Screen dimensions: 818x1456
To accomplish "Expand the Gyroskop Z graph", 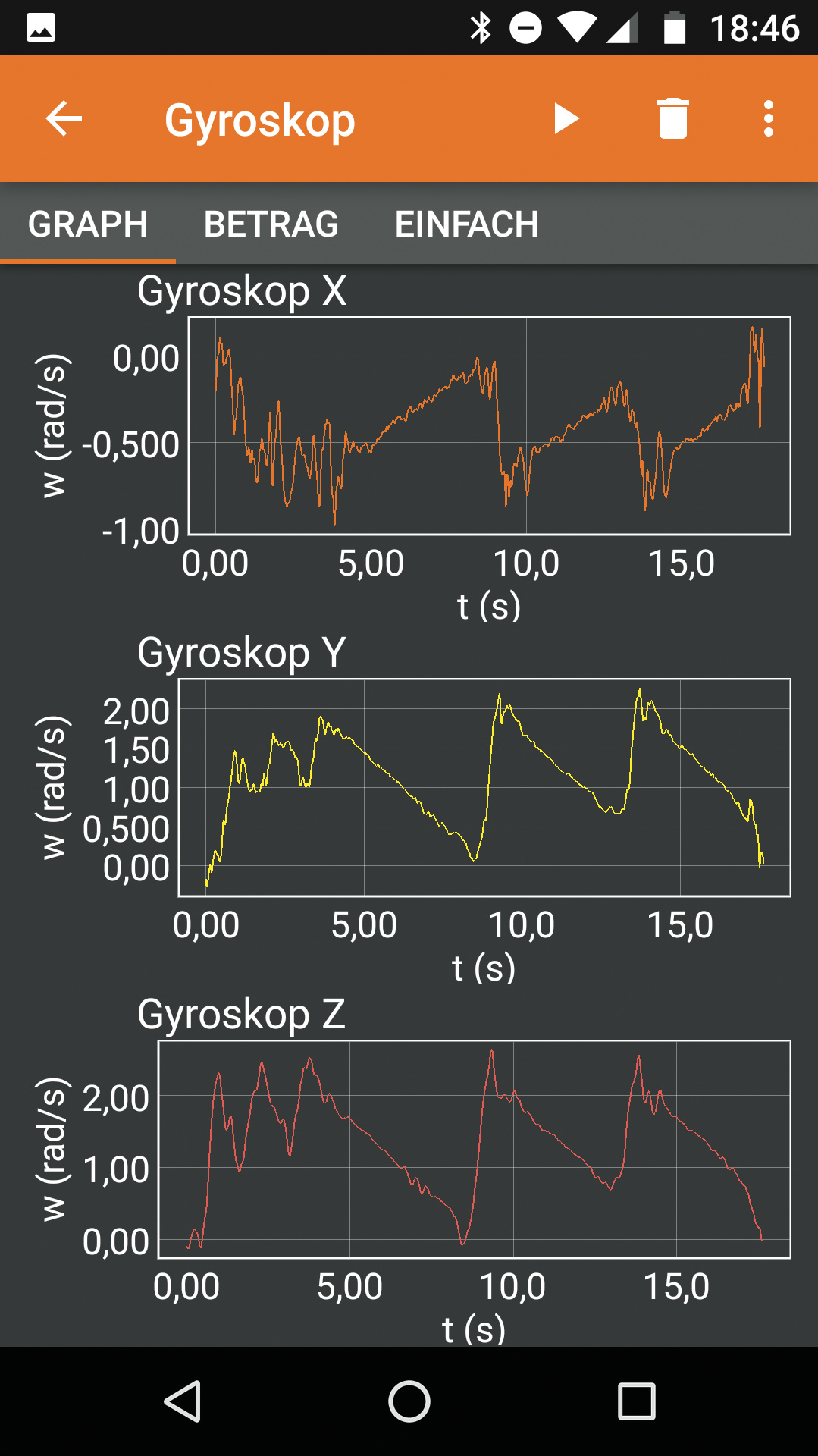I will click(x=474, y=1149).
